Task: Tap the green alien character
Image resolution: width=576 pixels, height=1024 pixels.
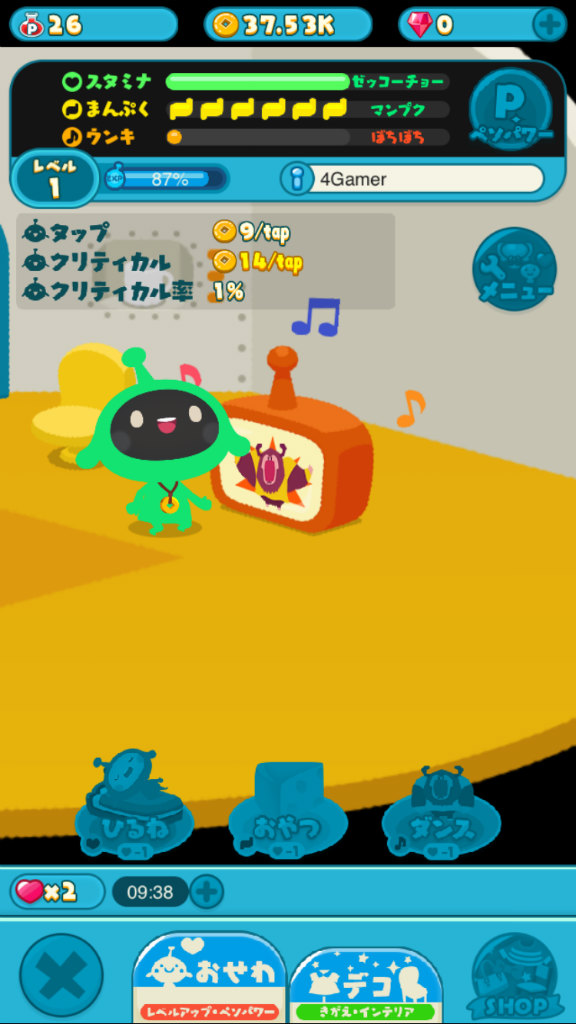Action: (162, 442)
